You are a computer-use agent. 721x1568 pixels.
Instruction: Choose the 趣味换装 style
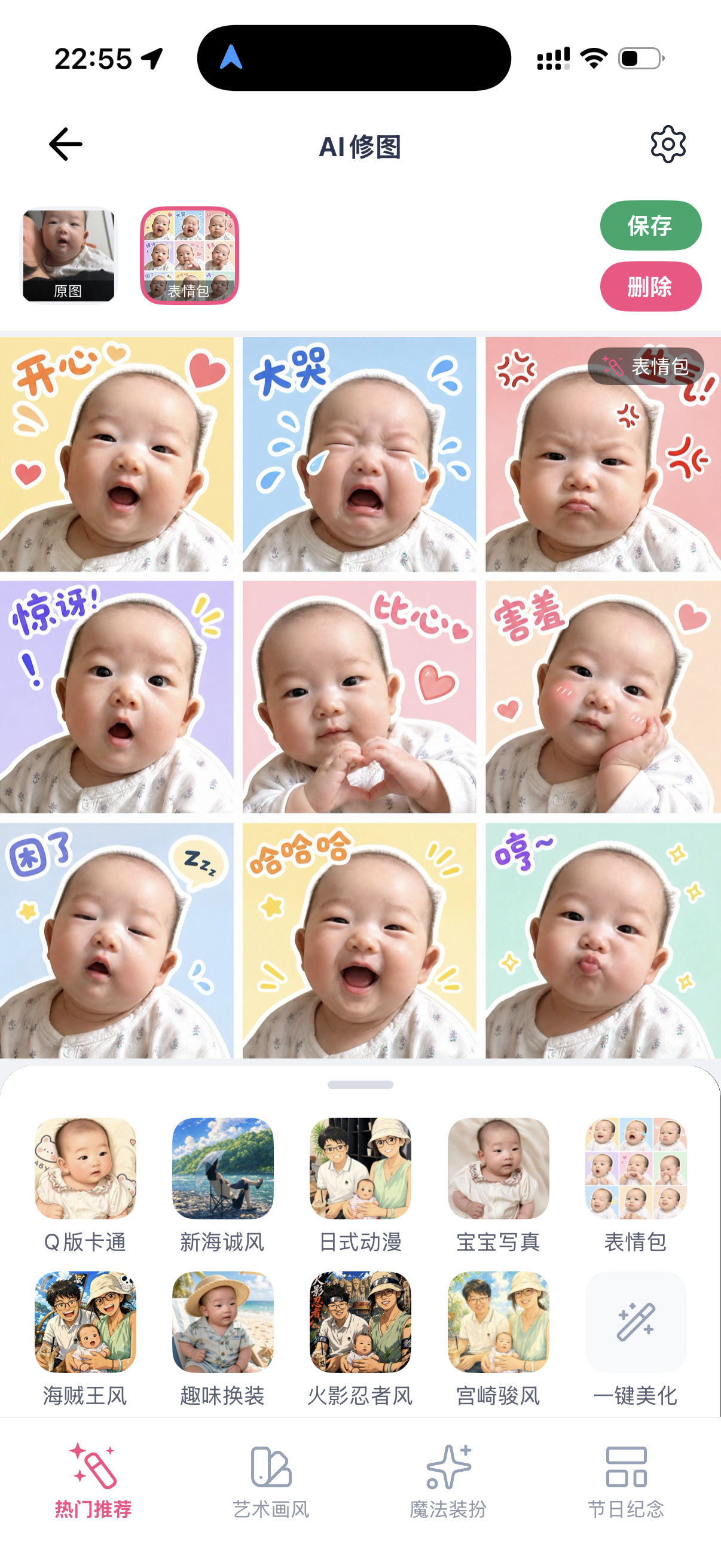[x=222, y=1337]
